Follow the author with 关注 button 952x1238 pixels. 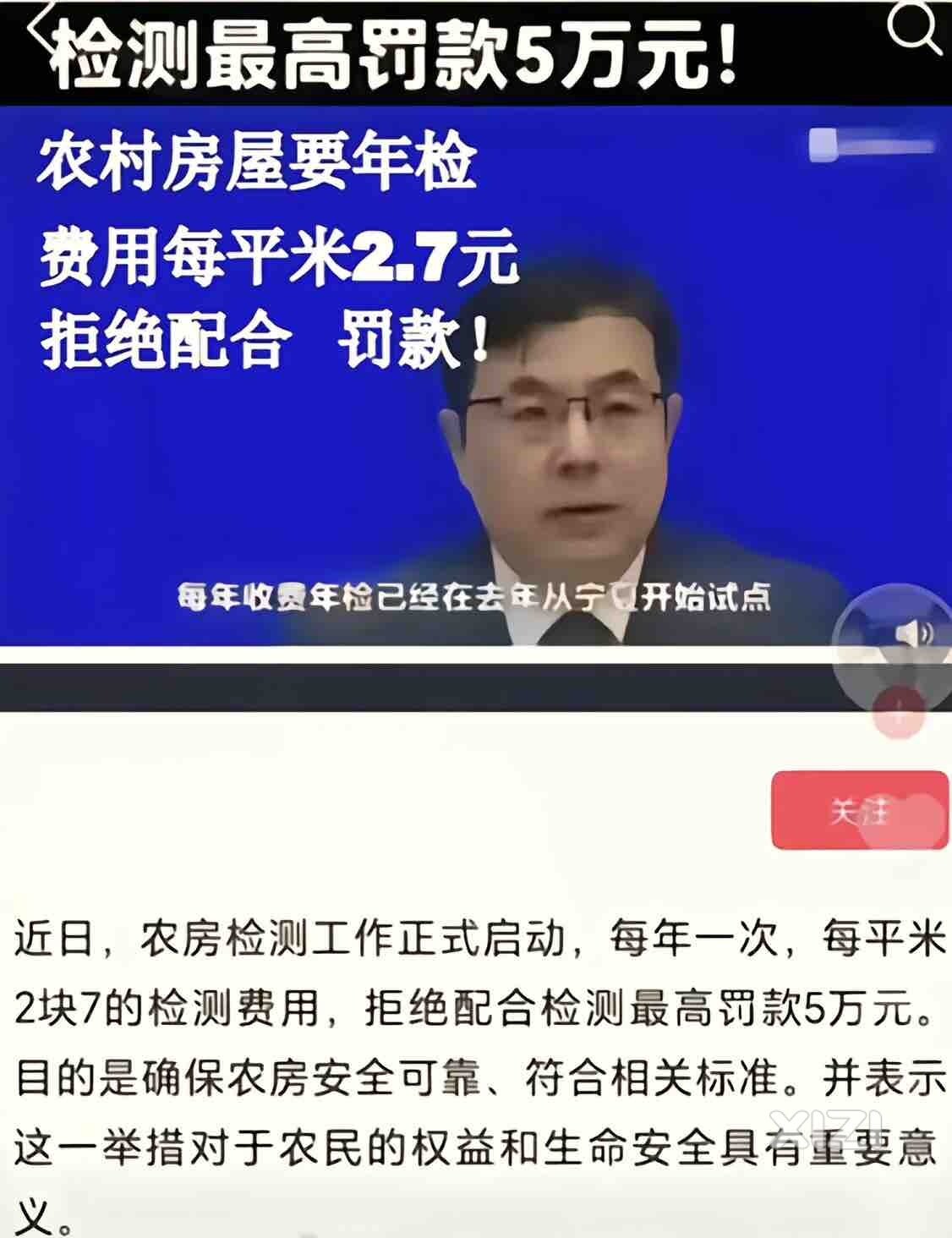(x=859, y=810)
